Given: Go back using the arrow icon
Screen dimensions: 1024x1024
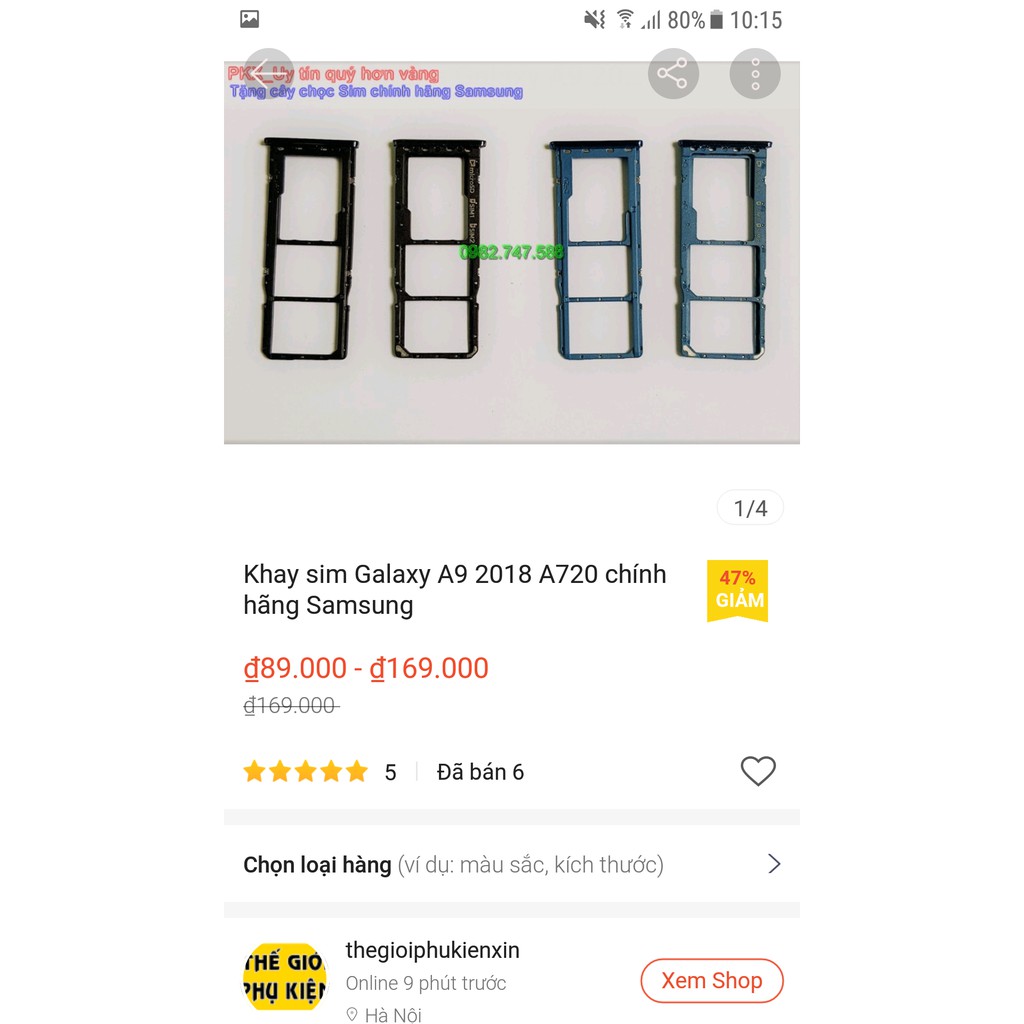Looking at the screenshot, I should click(x=268, y=73).
